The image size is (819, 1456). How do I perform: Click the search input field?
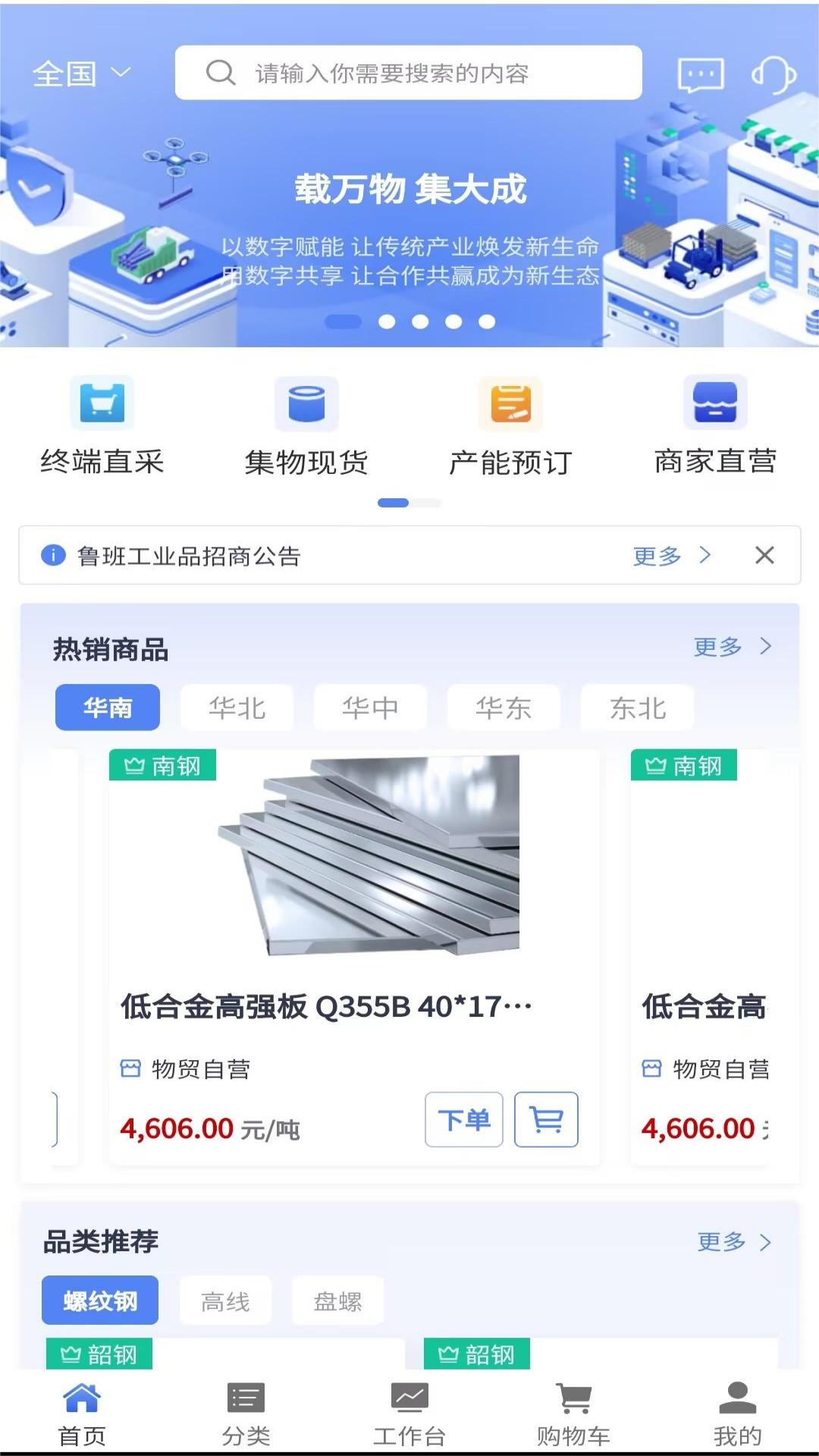(409, 73)
